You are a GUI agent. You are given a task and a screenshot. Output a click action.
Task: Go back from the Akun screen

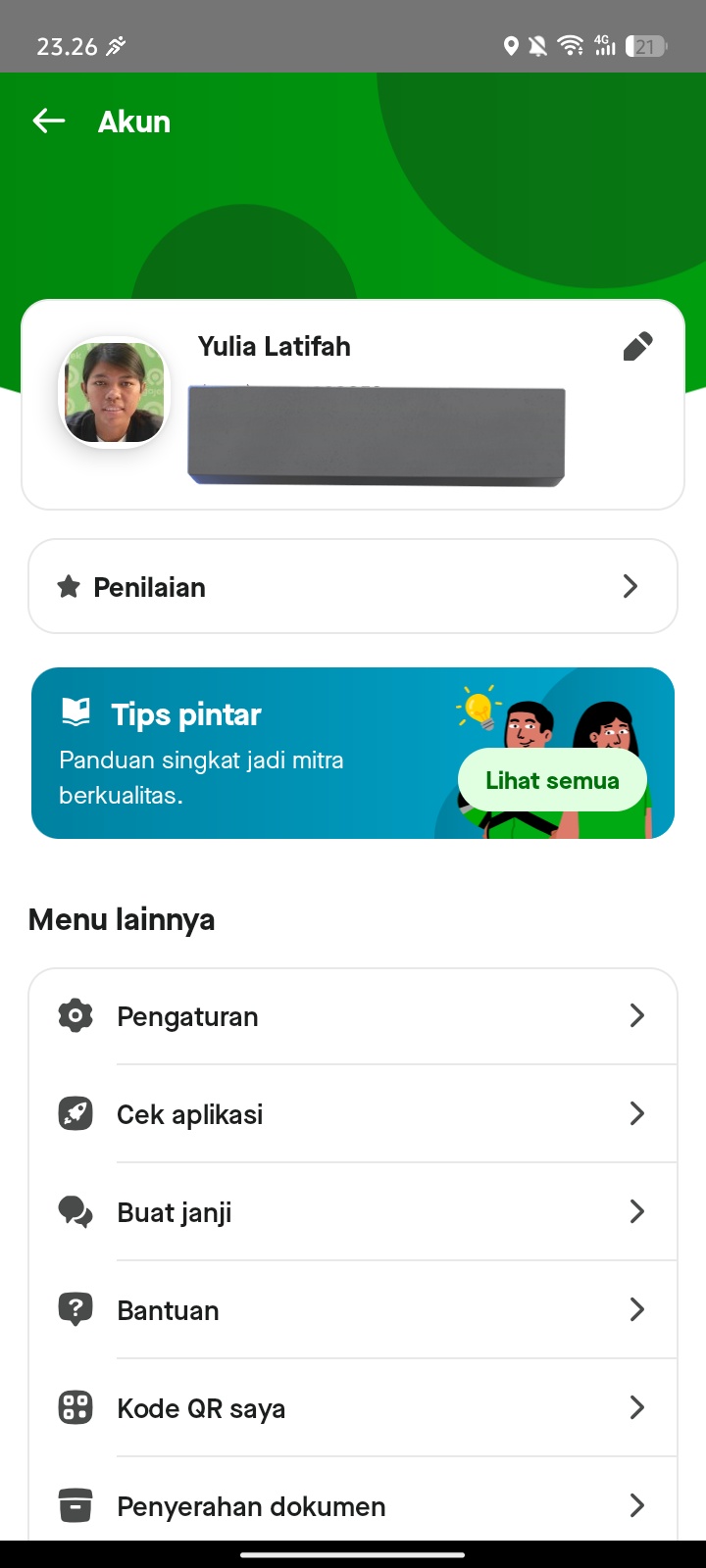(x=48, y=122)
